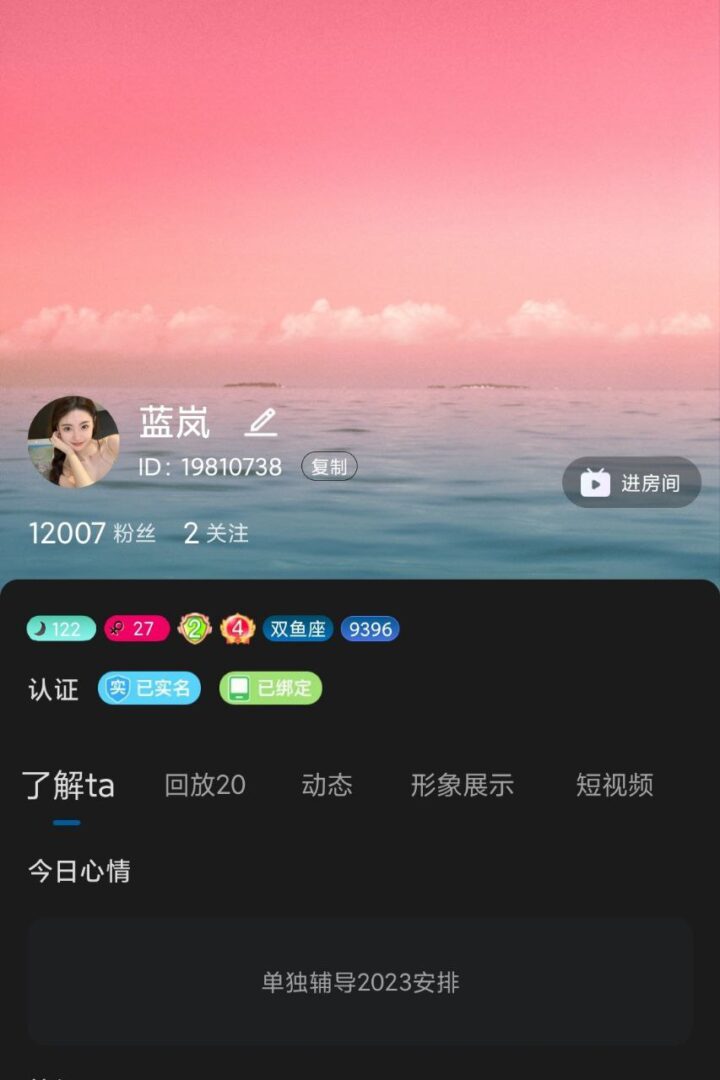The image size is (720, 1080).
Task: Tap the edit pencil next to 蓝岚
Action: [x=262, y=422]
